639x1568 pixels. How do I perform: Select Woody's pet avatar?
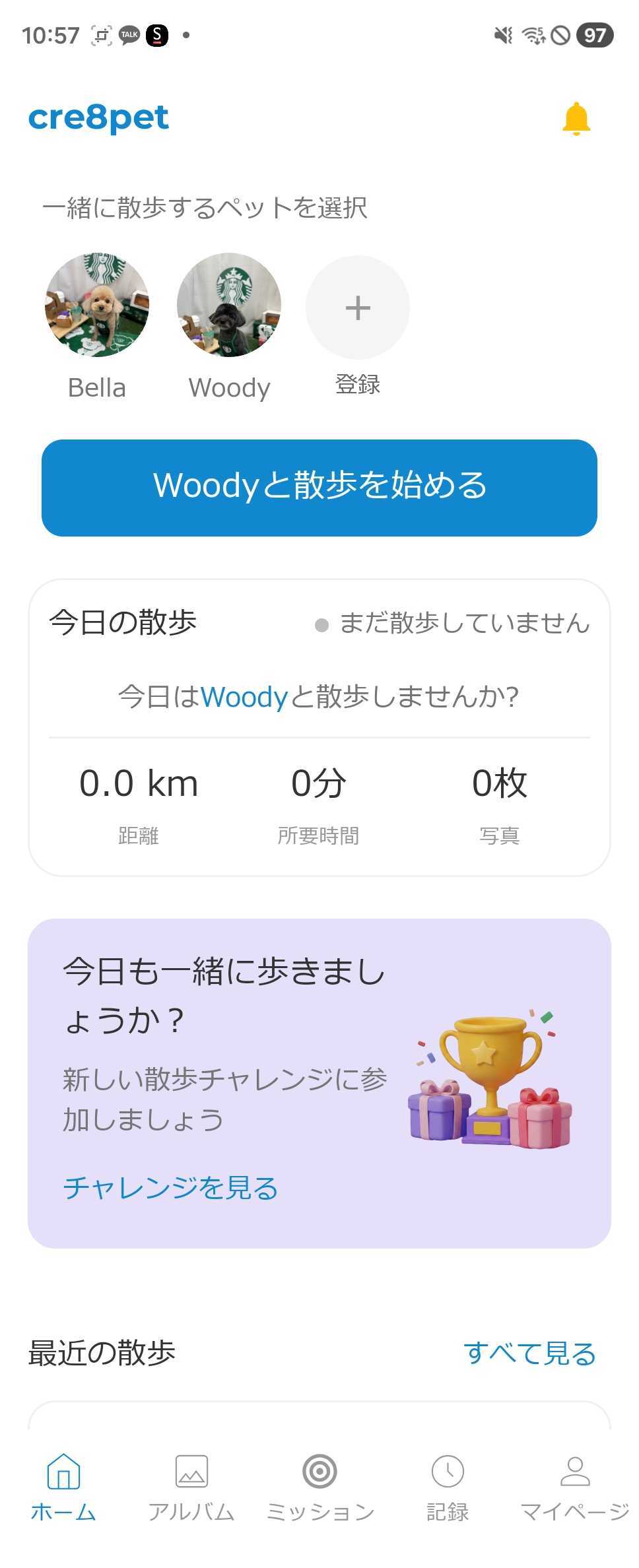click(x=229, y=305)
